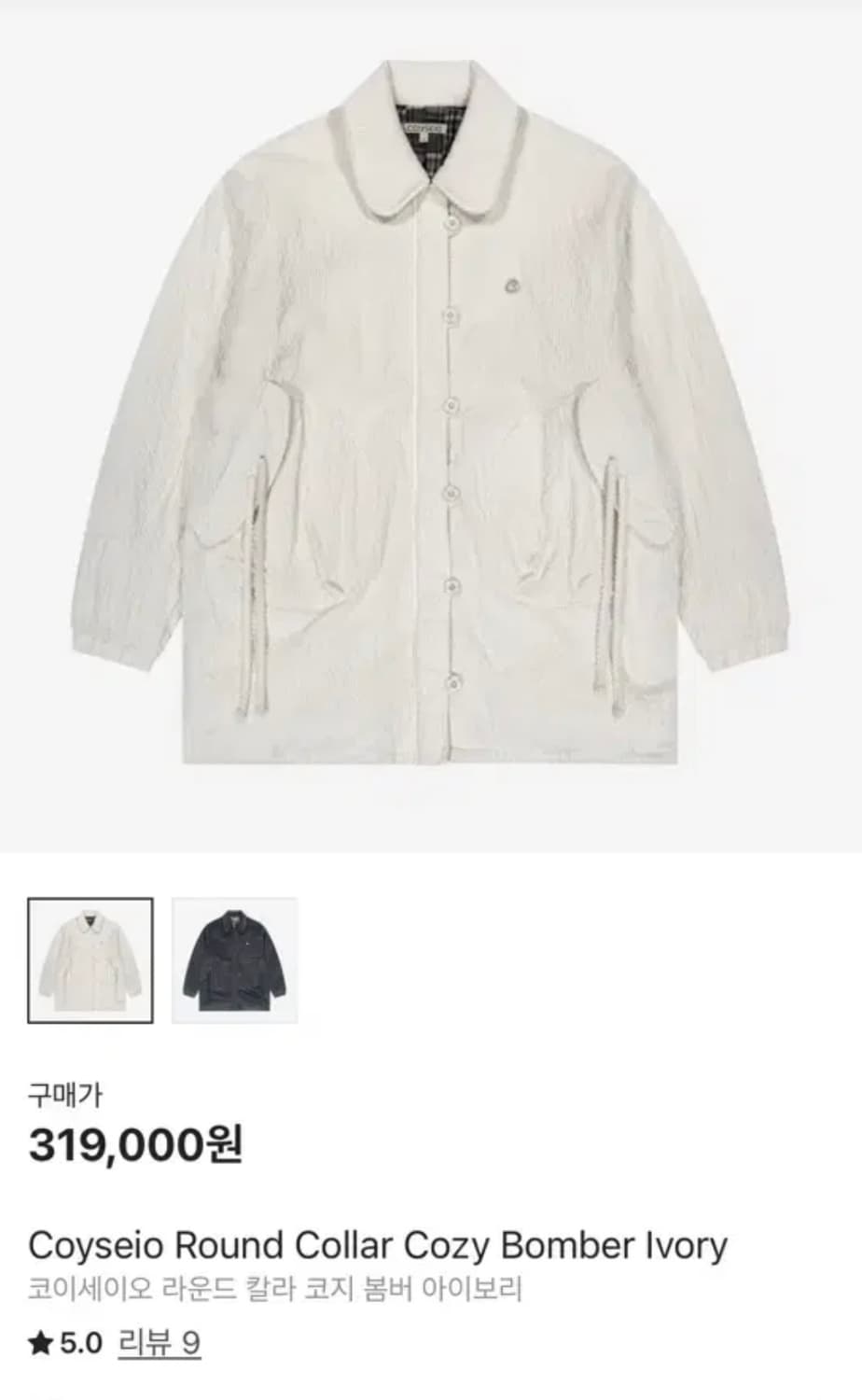Enlarge the main jacket product photo

click(429, 420)
